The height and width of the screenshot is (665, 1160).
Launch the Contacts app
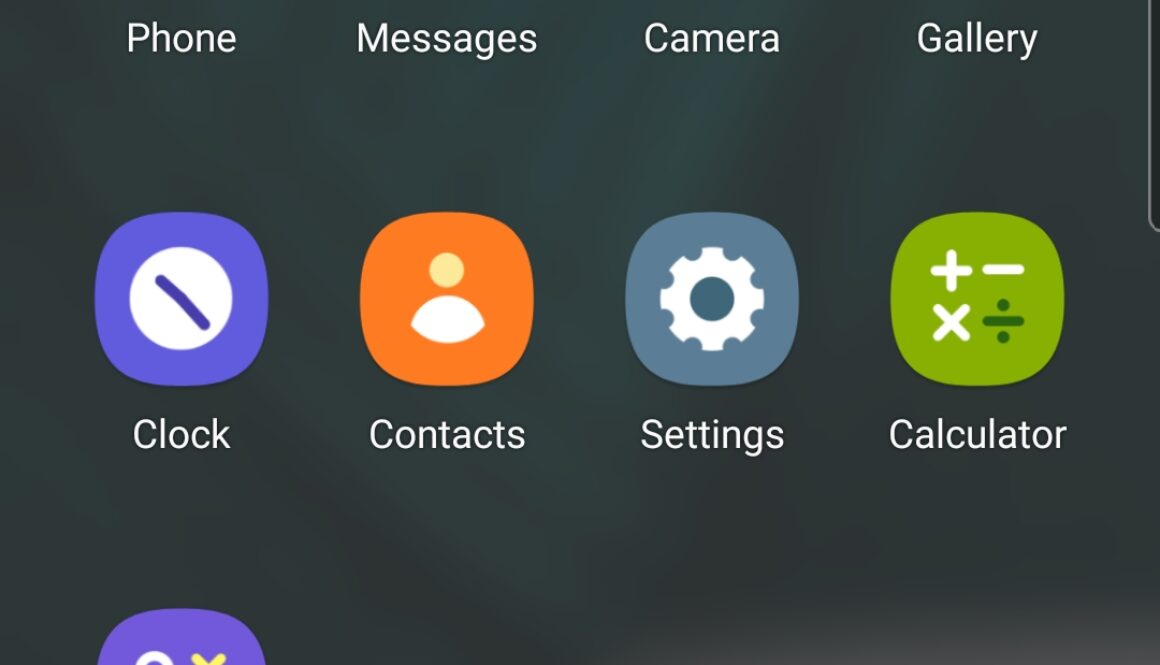447,299
